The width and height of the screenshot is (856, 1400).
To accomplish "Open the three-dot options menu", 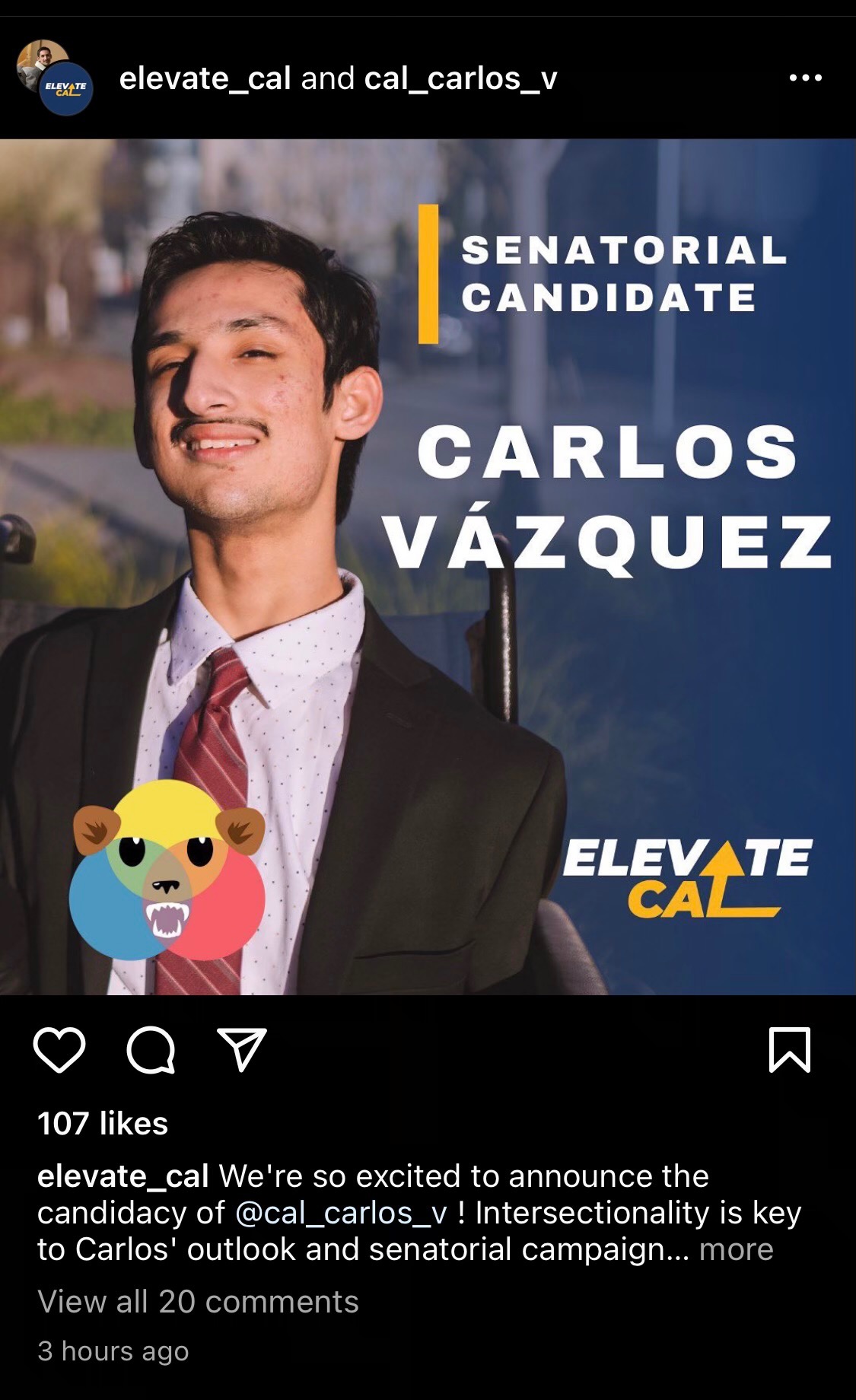I will (x=805, y=78).
